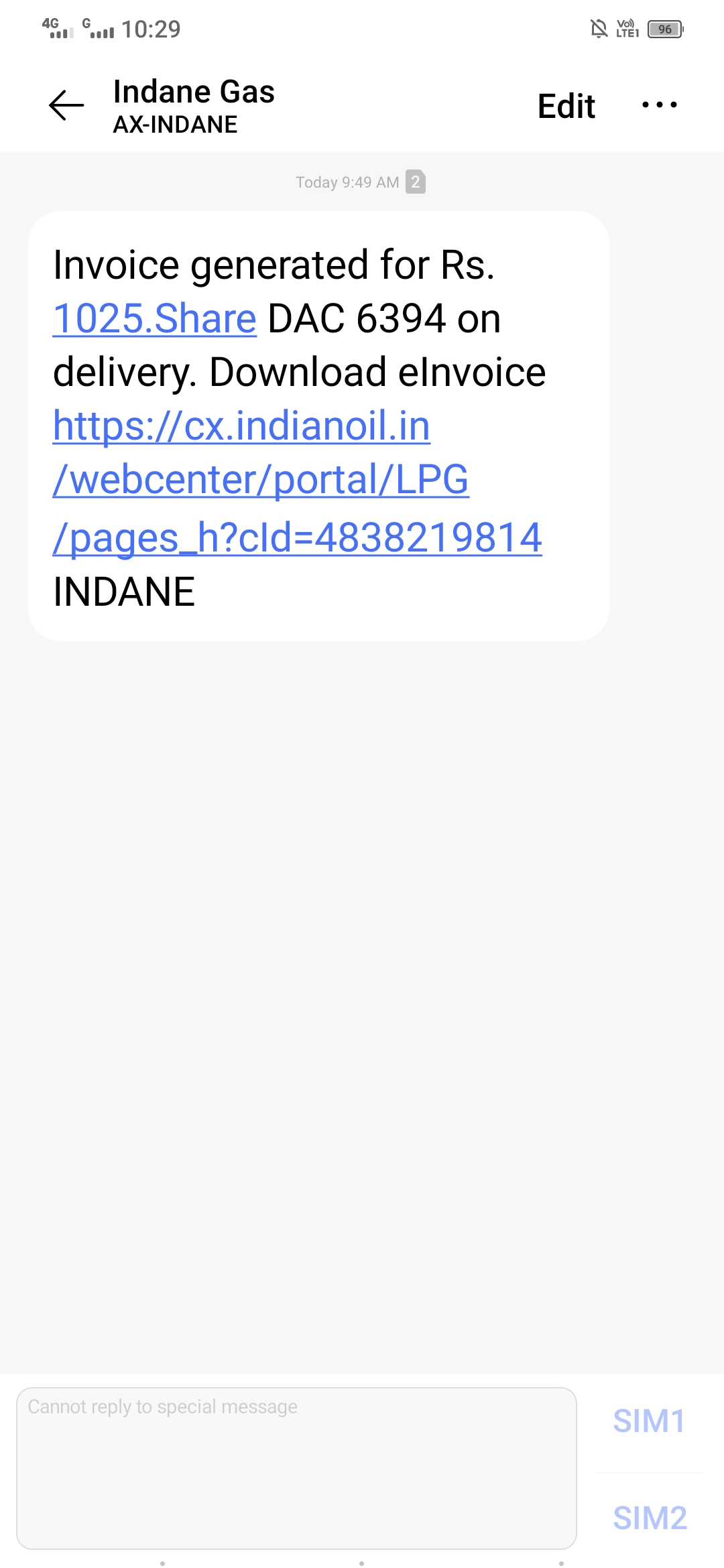The image size is (724, 1568).
Task: Select SIM1 for sending
Action: 649,1421
